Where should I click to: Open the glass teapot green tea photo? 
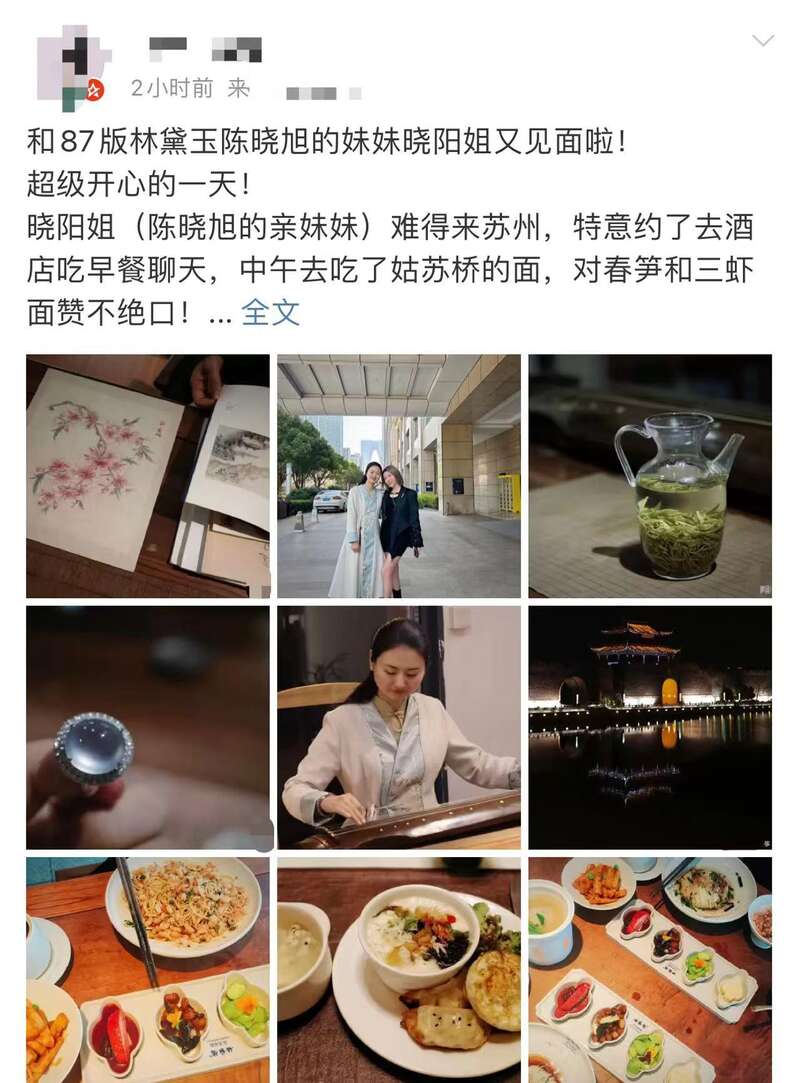click(650, 476)
